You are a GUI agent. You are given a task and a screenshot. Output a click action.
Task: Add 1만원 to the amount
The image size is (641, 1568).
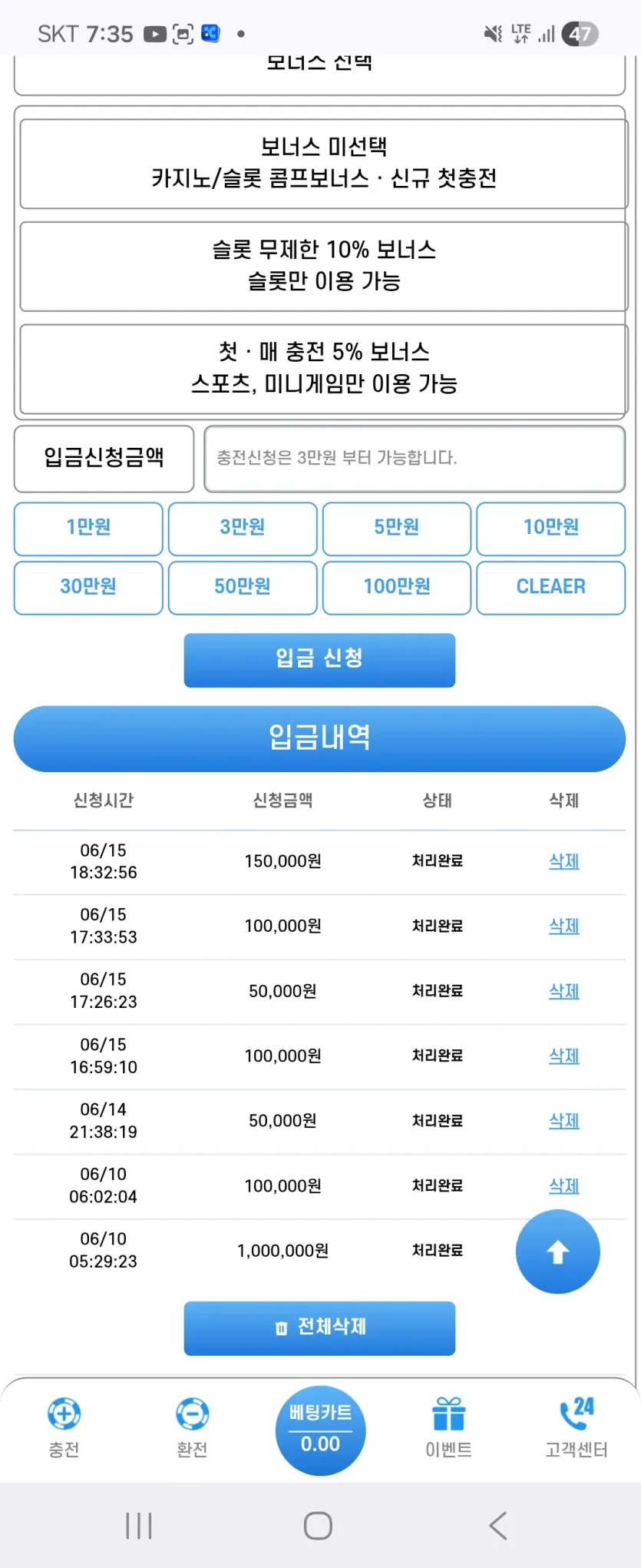[x=88, y=529]
